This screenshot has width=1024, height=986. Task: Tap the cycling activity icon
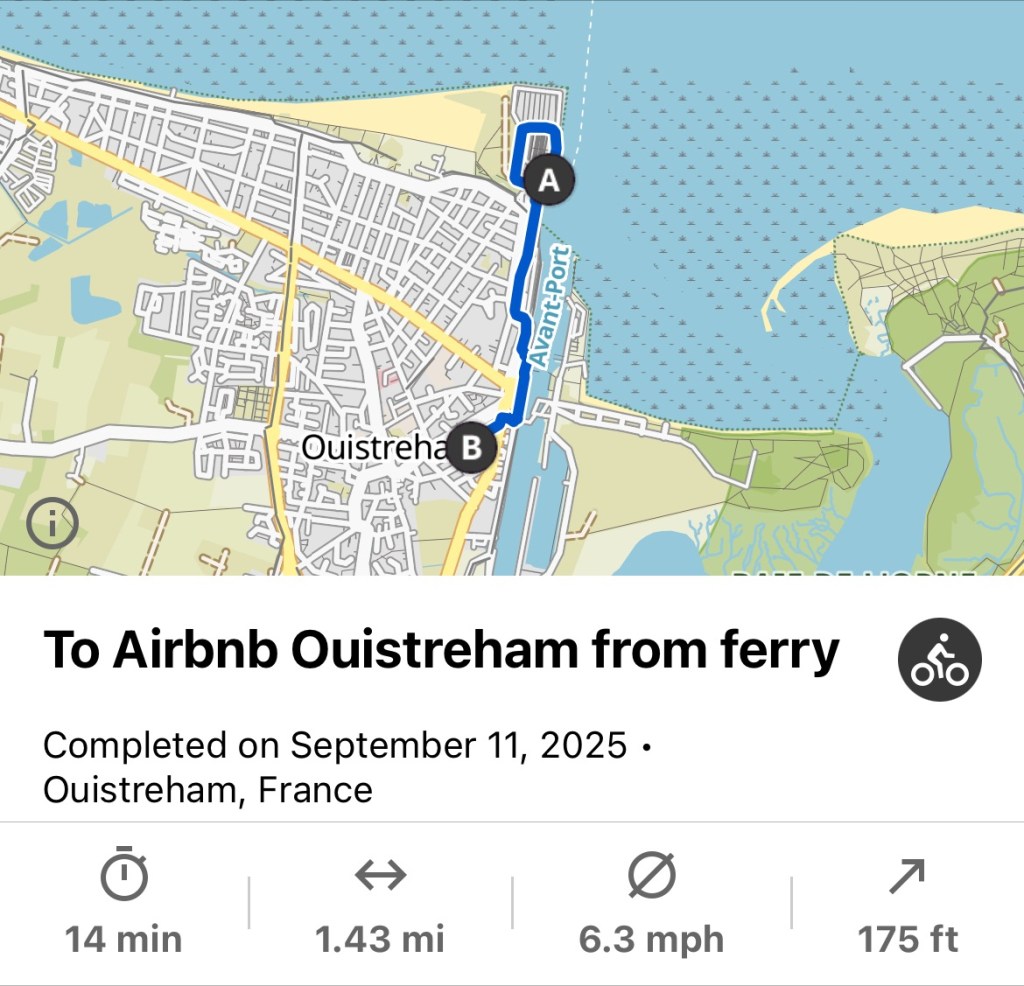939,659
